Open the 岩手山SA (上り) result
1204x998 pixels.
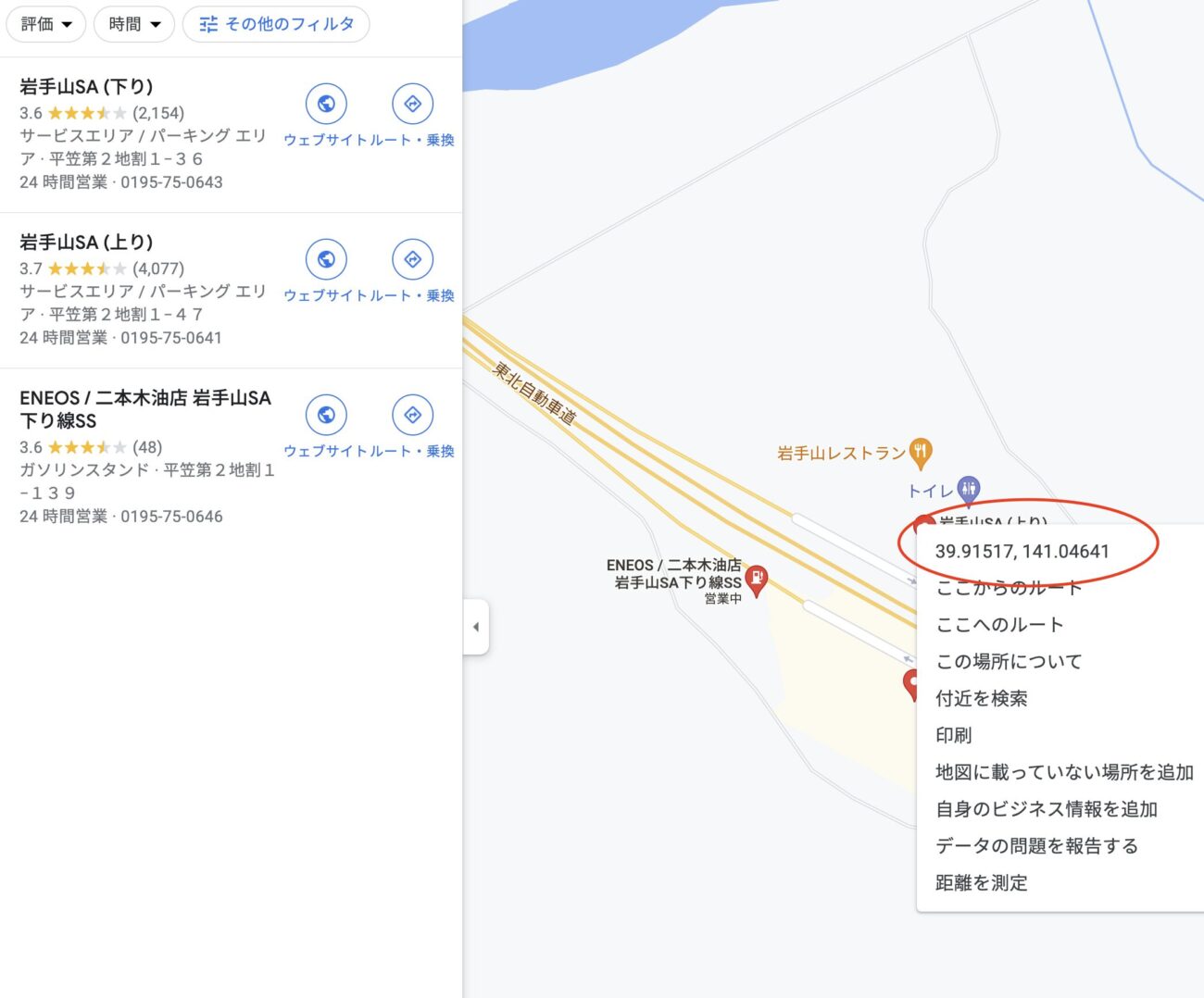(86, 243)
